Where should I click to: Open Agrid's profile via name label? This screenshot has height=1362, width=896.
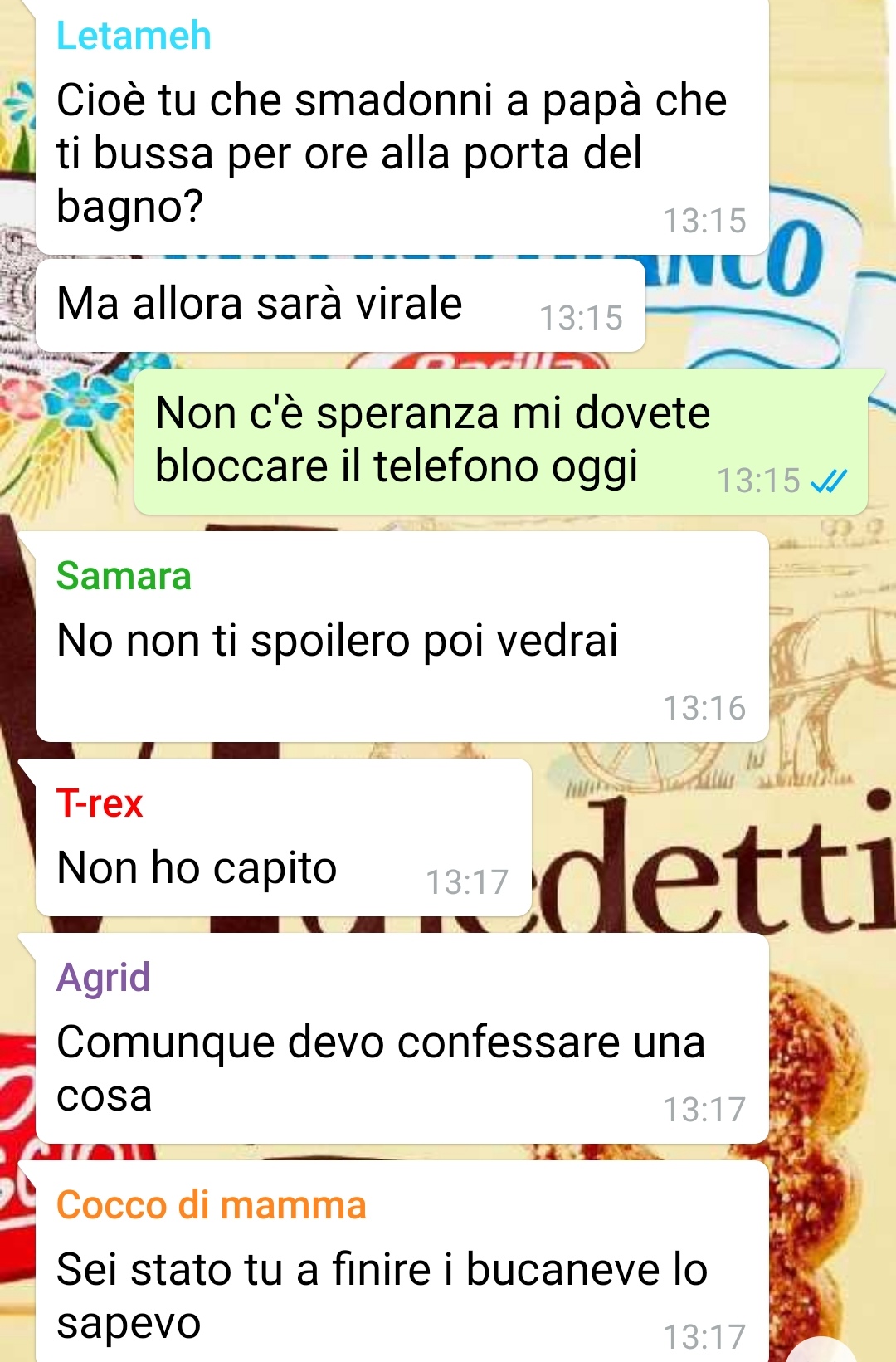tap(103, 977)
